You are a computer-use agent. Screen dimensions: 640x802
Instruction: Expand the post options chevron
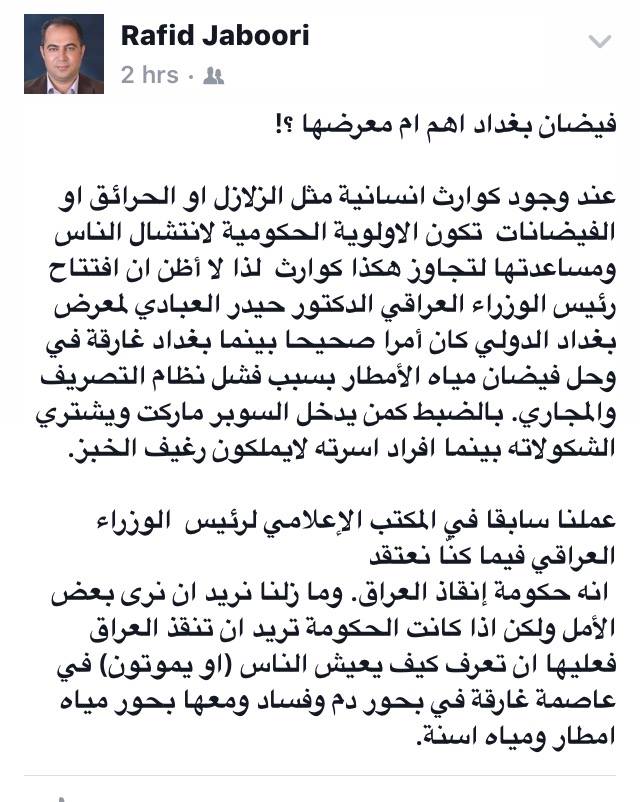point(599,42)
